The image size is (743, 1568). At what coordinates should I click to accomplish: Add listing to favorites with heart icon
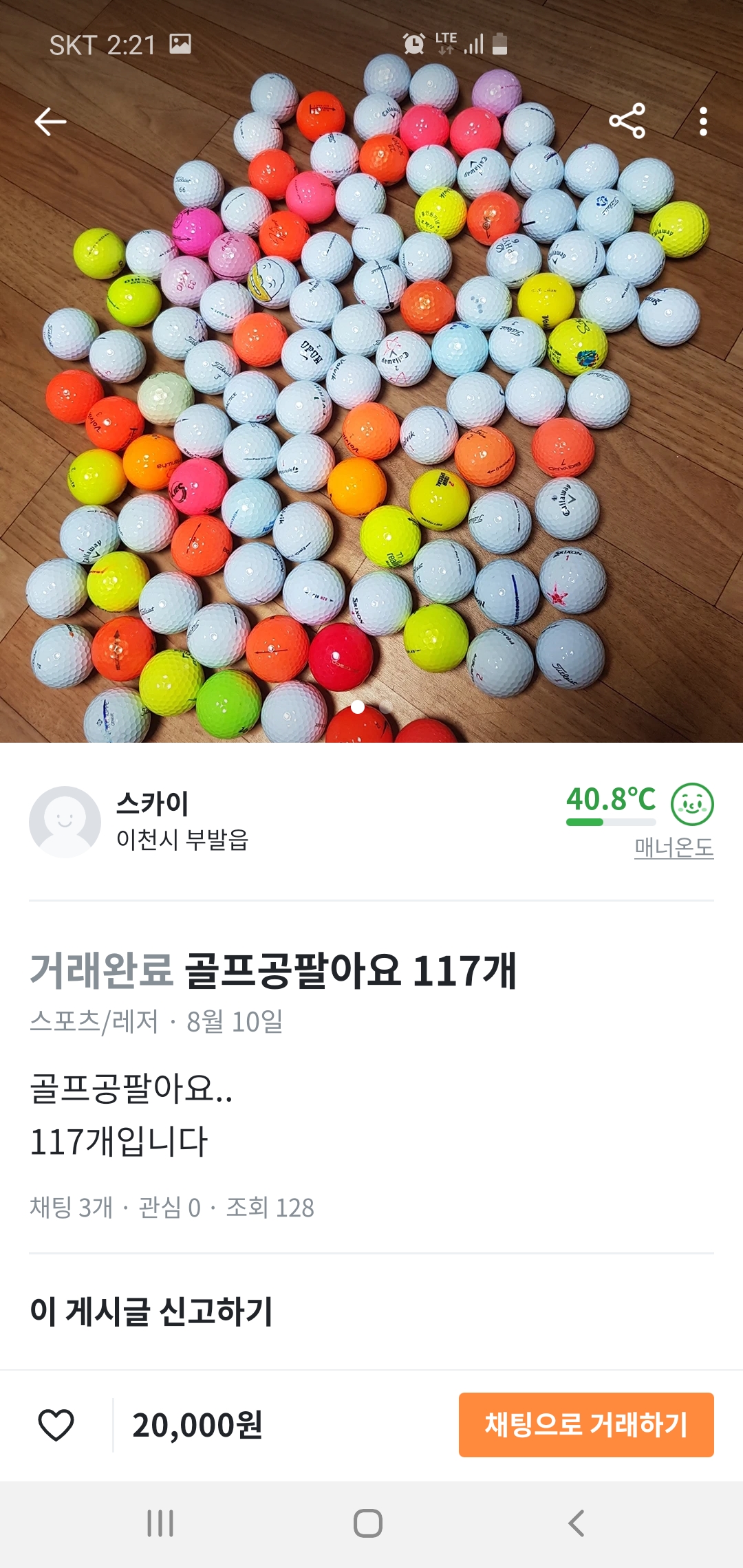tap(56, 1425)
